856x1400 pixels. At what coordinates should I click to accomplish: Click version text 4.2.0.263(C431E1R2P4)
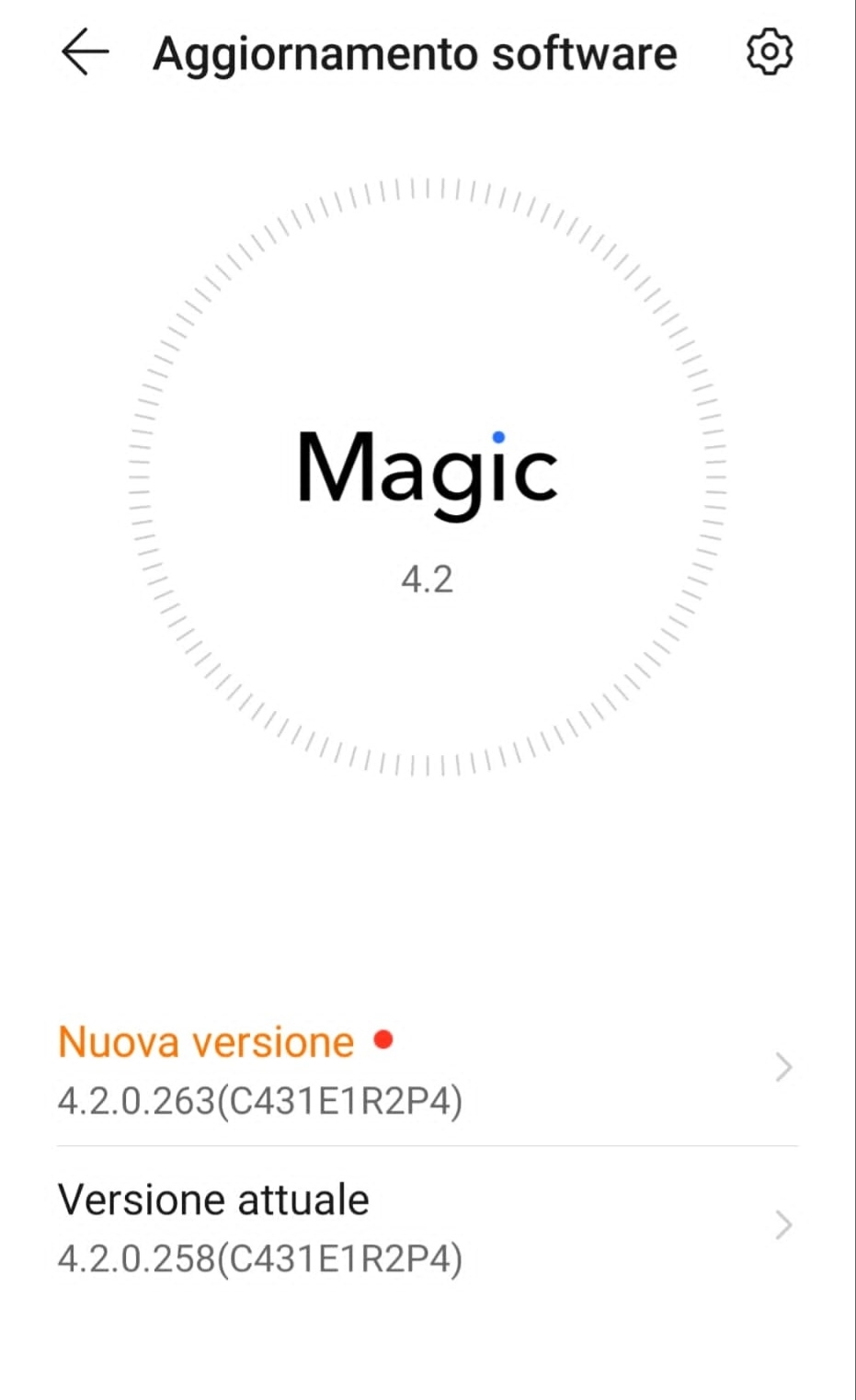point(261,1100)
